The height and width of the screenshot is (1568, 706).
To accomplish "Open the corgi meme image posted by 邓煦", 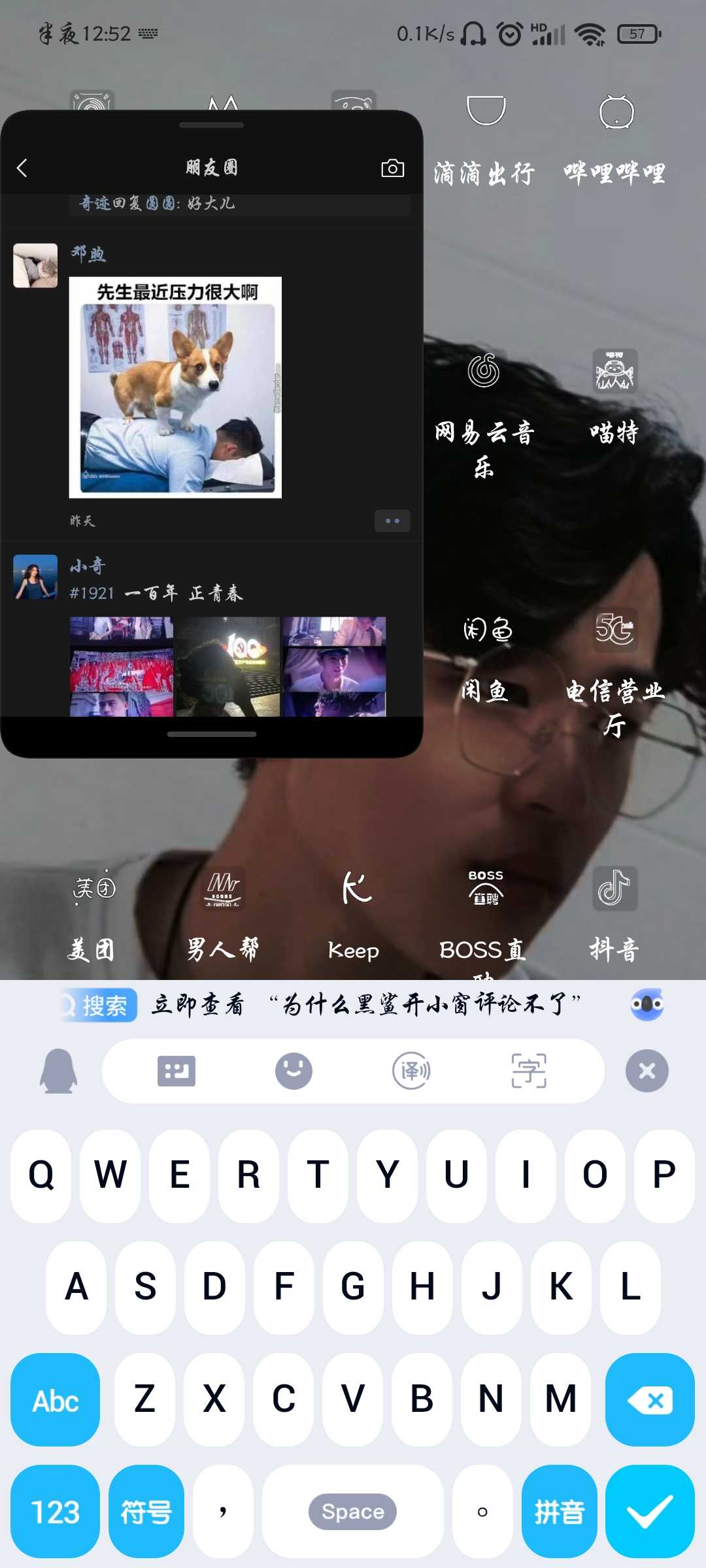I will tap(175, 387).
